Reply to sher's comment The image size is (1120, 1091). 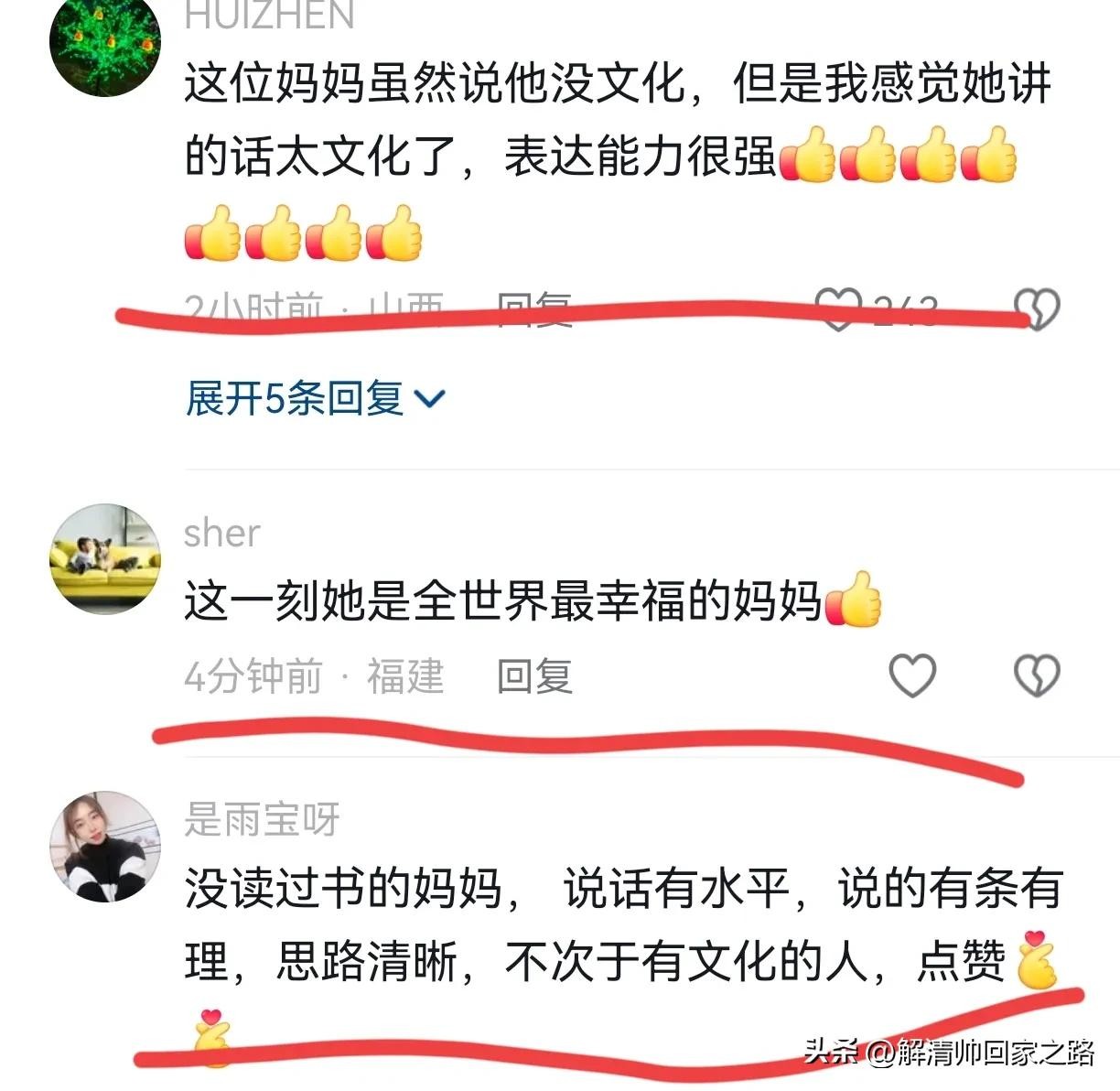click(534, 676)
